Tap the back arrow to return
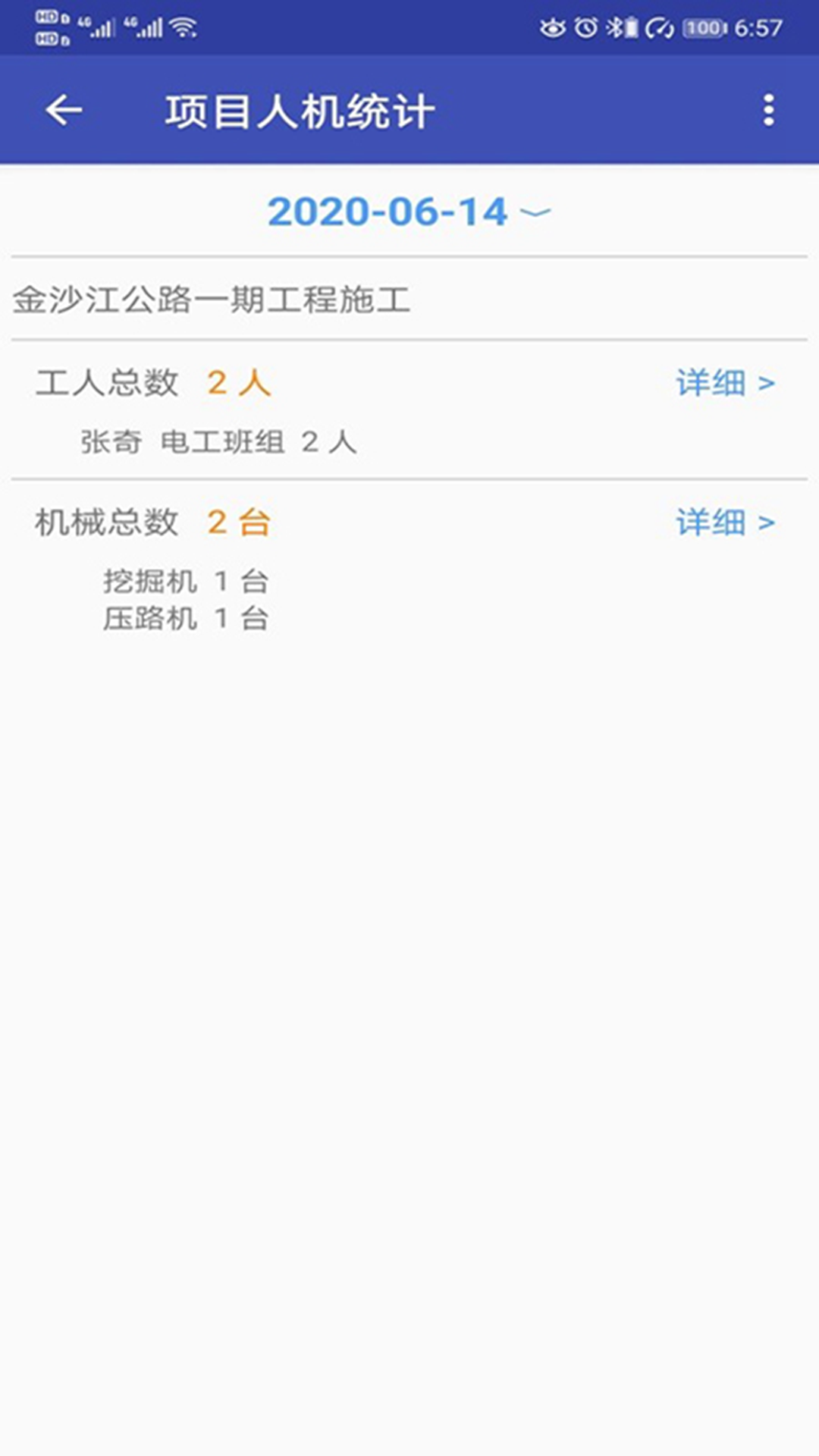 pos(64,111)
